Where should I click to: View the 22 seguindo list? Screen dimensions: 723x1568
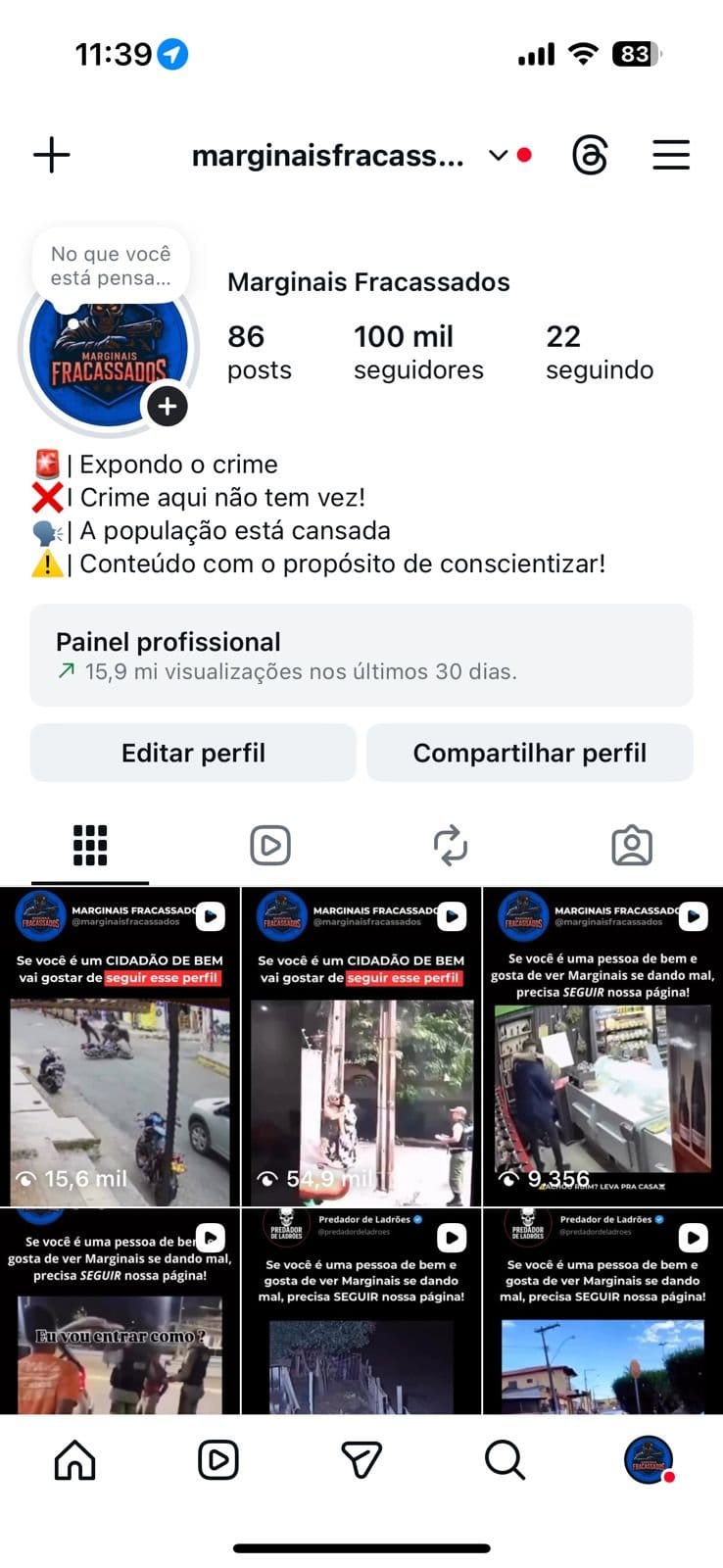click(598, 353)
